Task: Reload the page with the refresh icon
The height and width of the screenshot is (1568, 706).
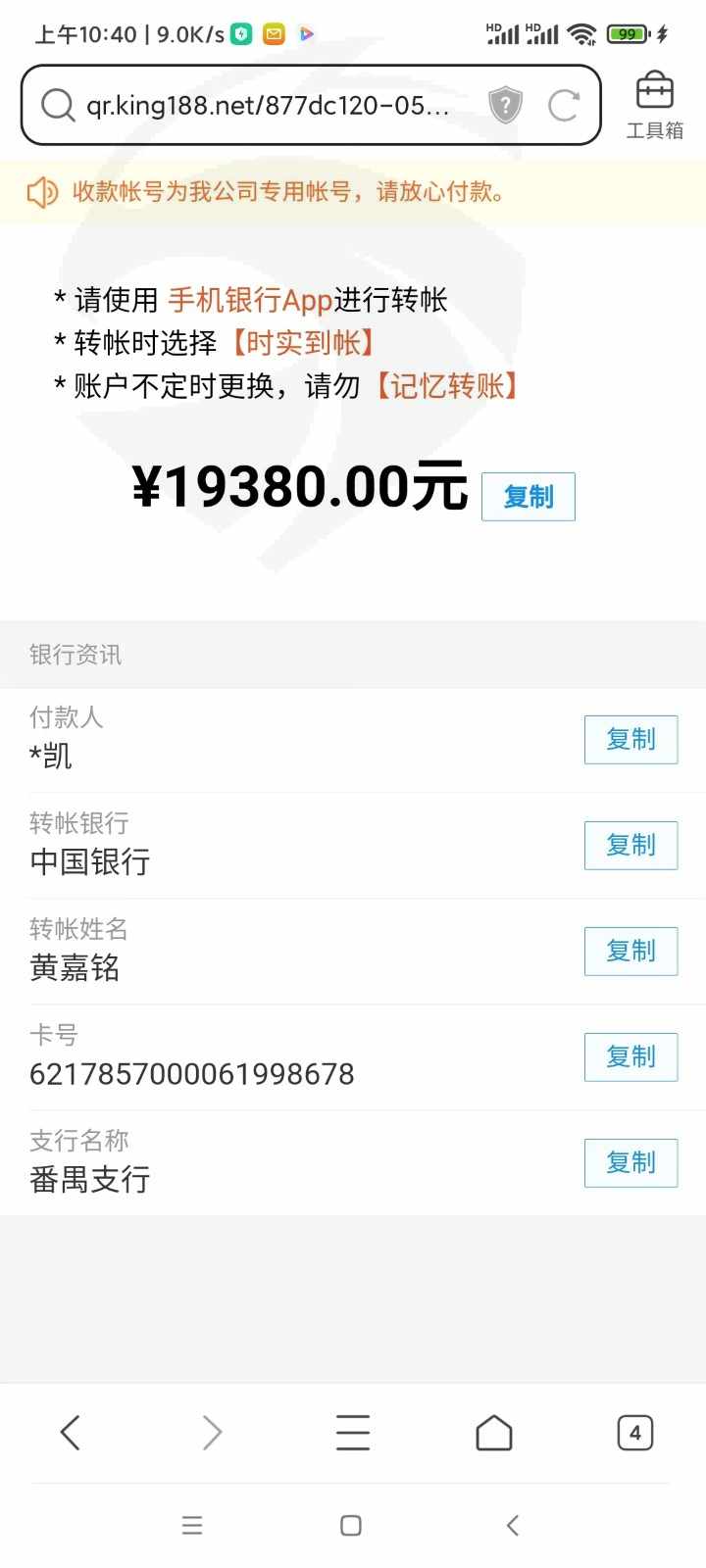Action: click(x=564, y=105)
